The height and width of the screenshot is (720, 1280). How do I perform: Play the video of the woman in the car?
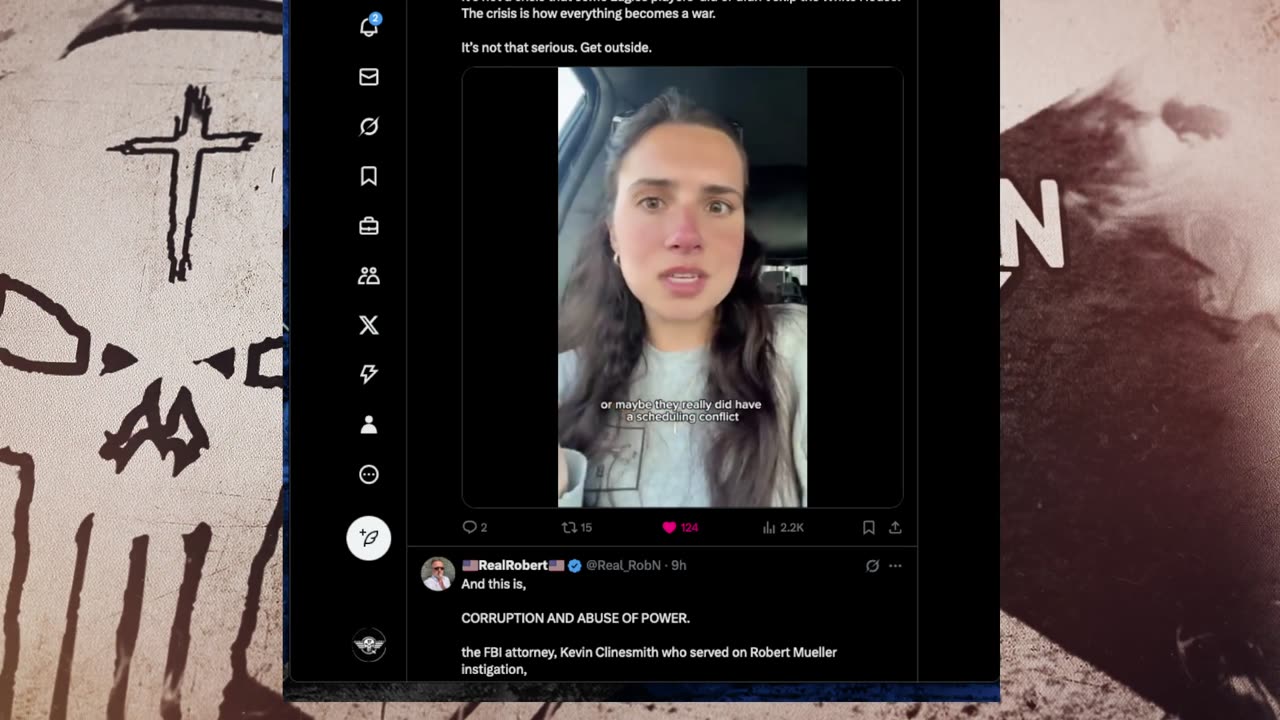tap(682, 288)
